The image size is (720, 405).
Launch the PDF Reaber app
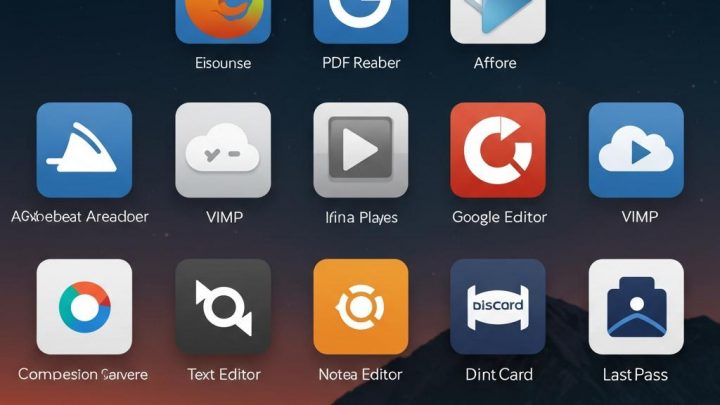(x=361, y=20)
